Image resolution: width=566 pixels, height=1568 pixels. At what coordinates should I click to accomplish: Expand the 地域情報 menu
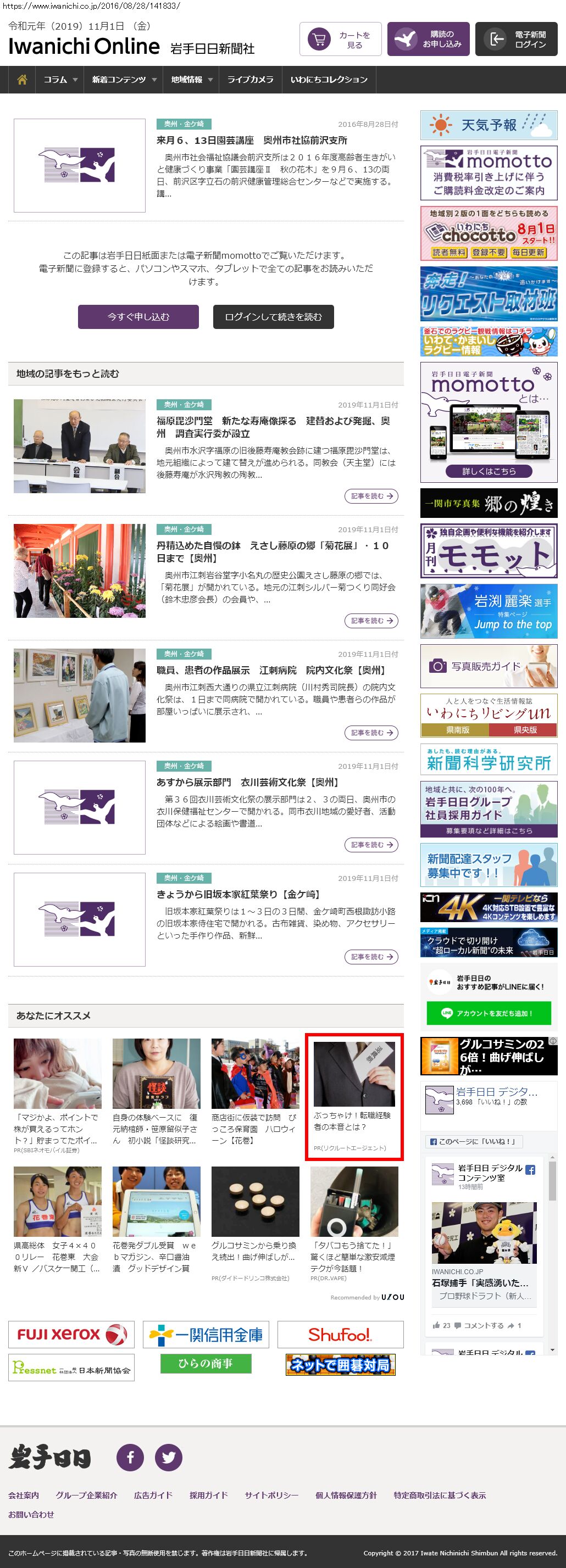click(191, 80)
